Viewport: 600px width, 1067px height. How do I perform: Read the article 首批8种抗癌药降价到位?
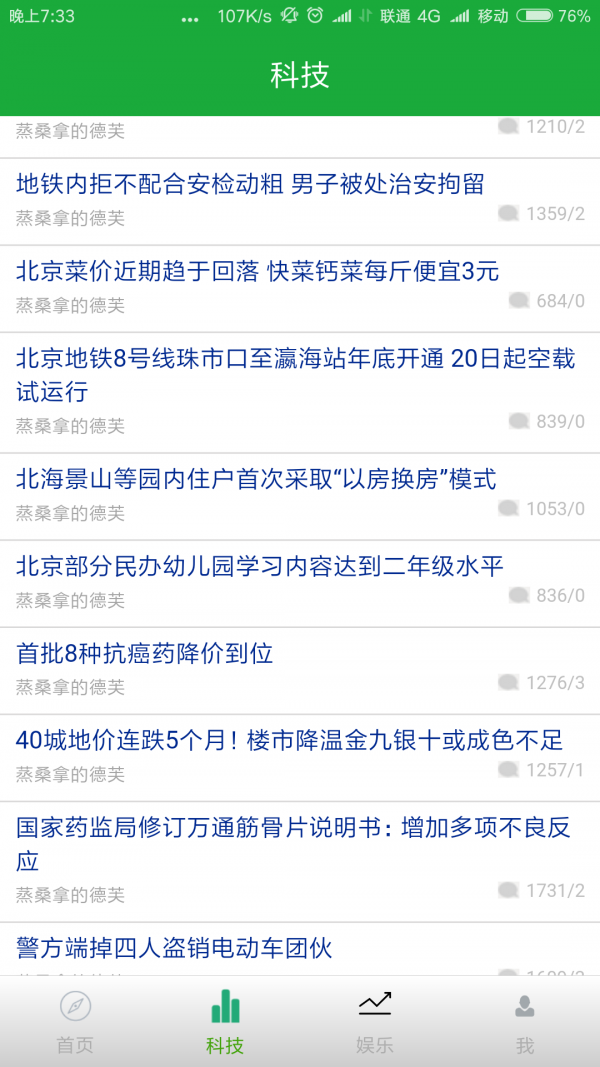[x=145, y=654]
